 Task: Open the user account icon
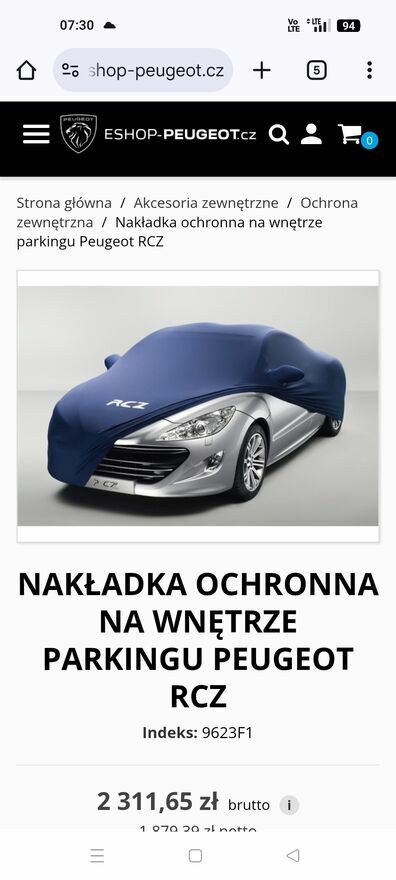point(311,135)
